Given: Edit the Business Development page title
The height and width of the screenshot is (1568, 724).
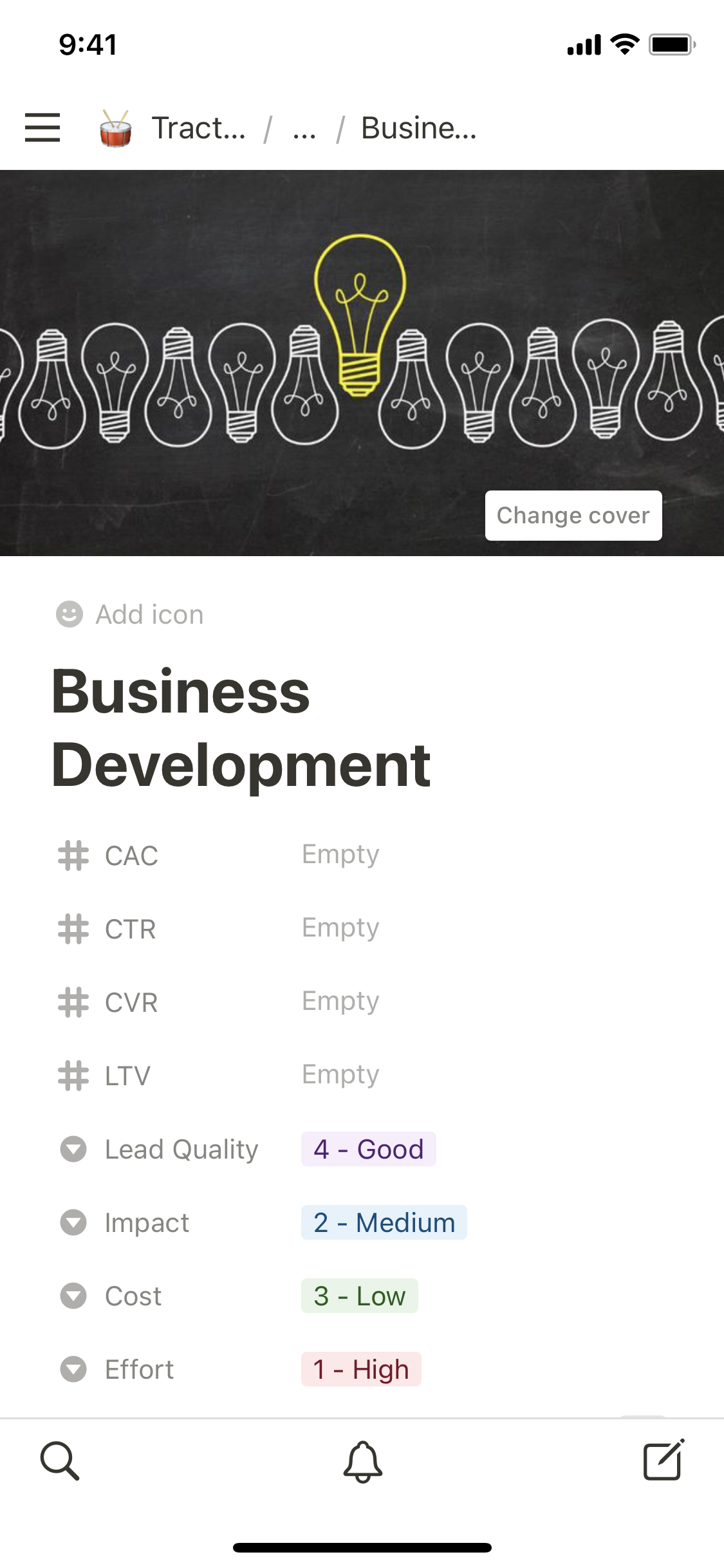Looking at the screenshot, I should coord(241,727).
